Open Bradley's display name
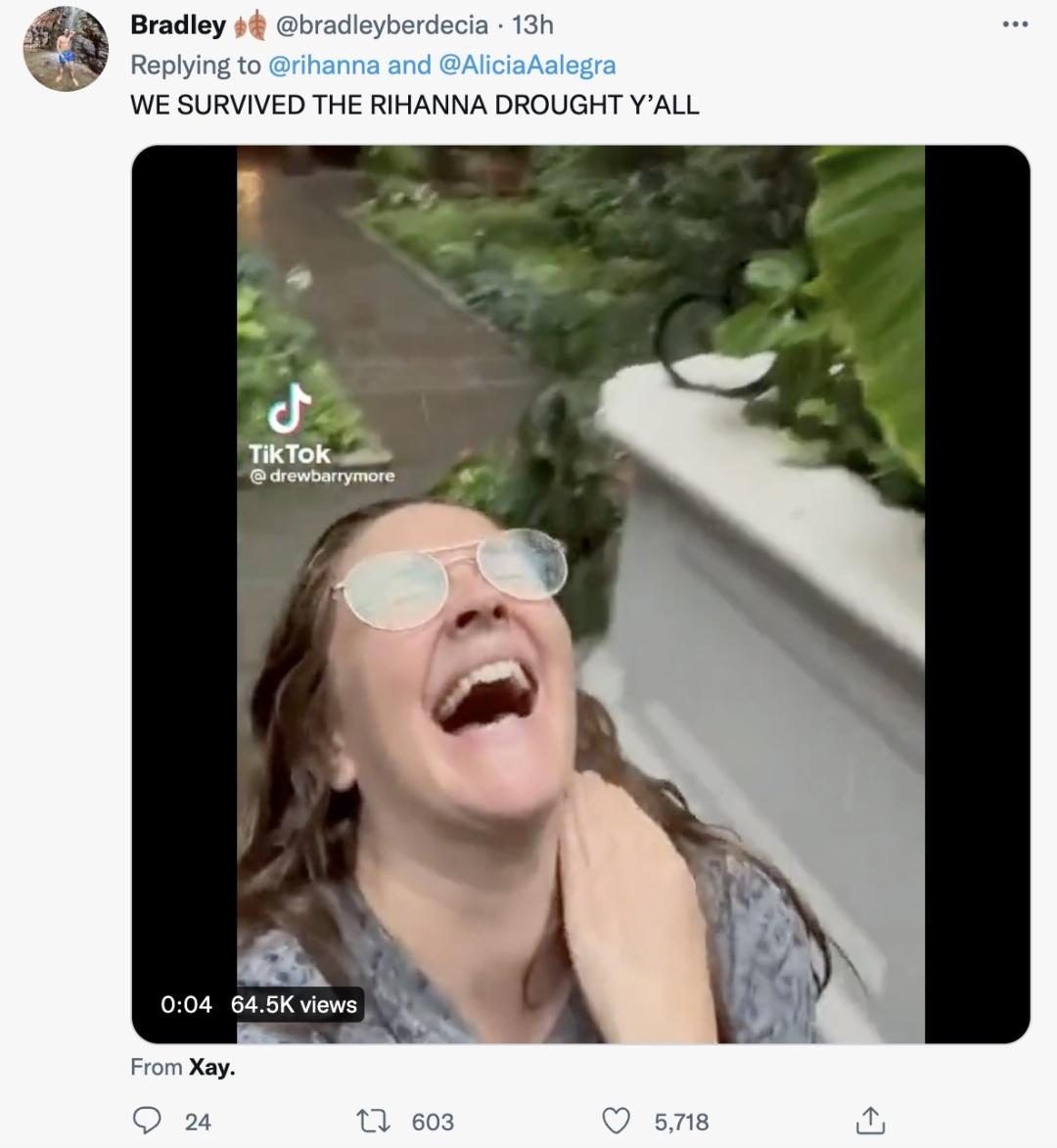The width and height of the screenshot is (1057, 1148). (x=178, y=24)
